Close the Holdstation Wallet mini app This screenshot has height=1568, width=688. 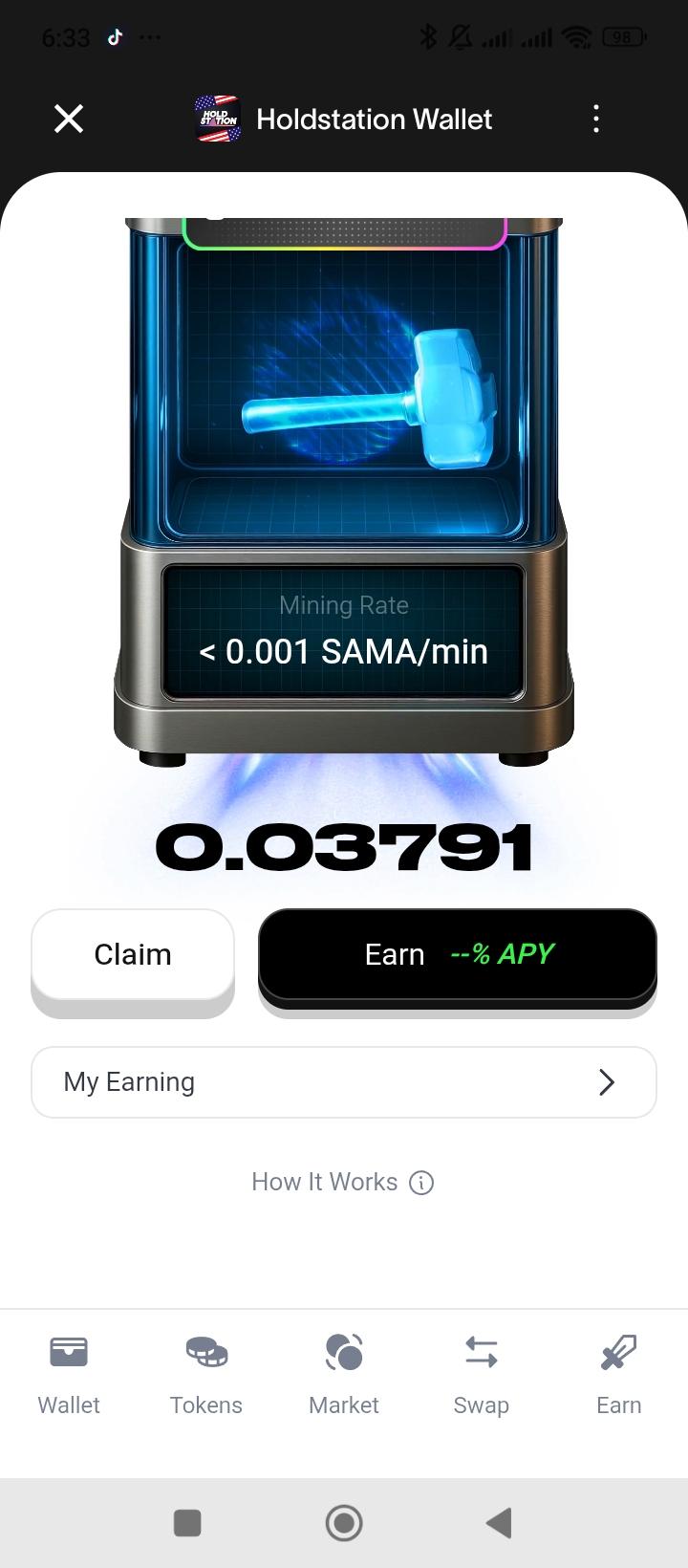click(69, 119)
